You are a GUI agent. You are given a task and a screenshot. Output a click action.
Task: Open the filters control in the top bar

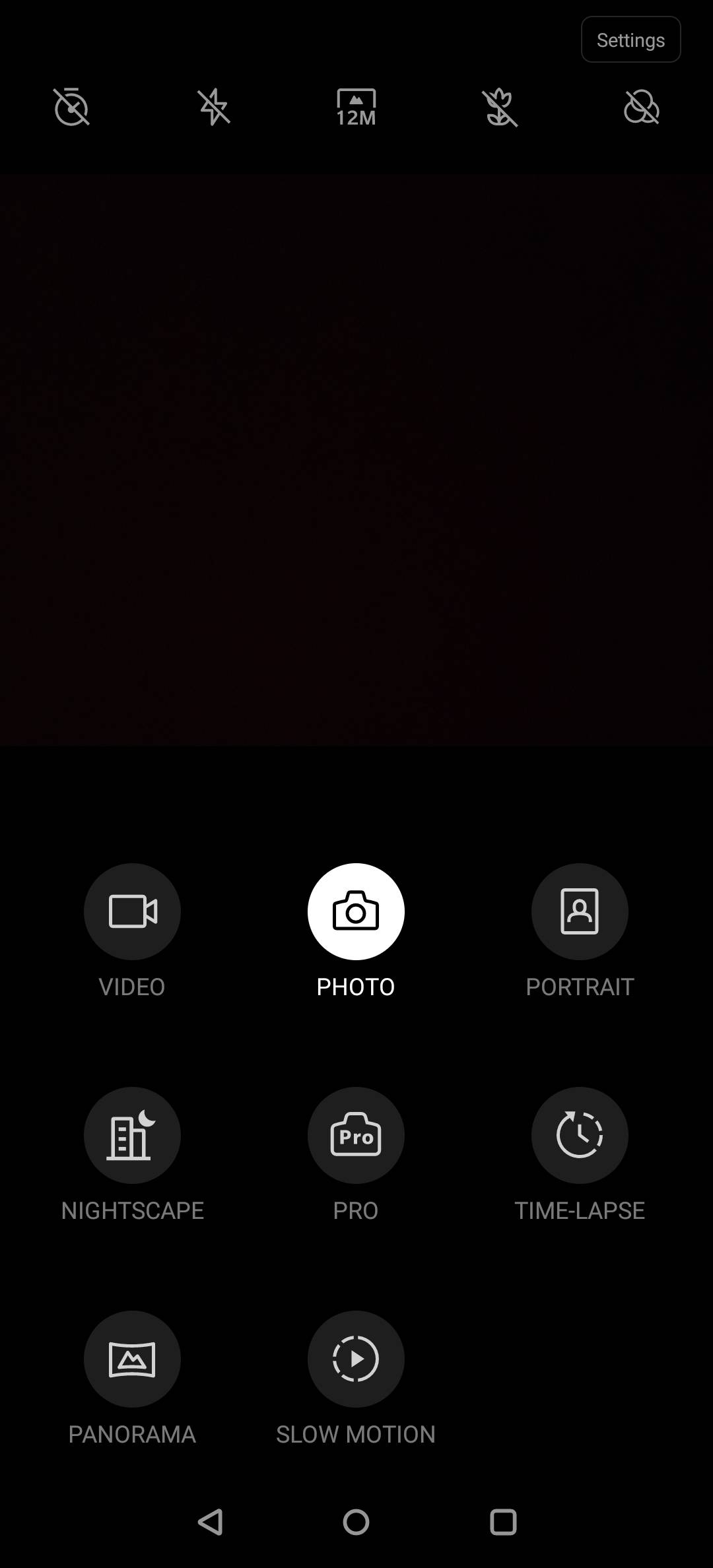click(641, 108)
